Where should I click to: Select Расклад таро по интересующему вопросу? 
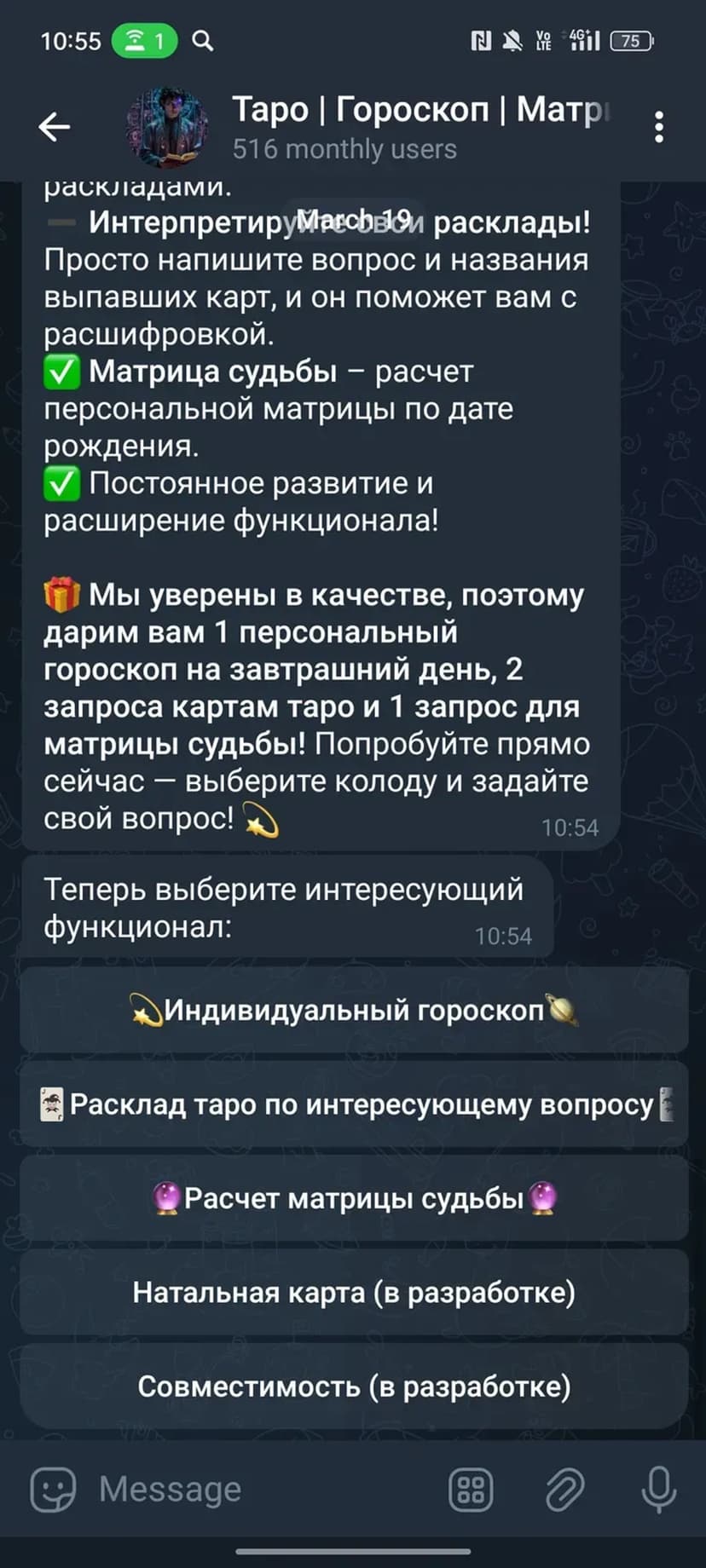pos(354,1104)
